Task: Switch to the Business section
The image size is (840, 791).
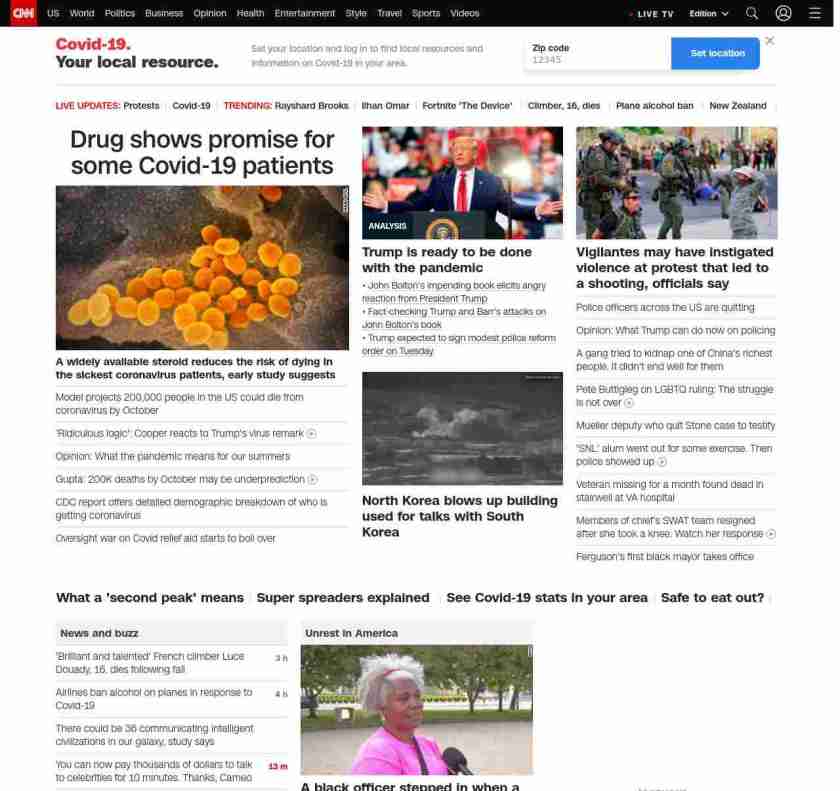Action: click(164, 13)
